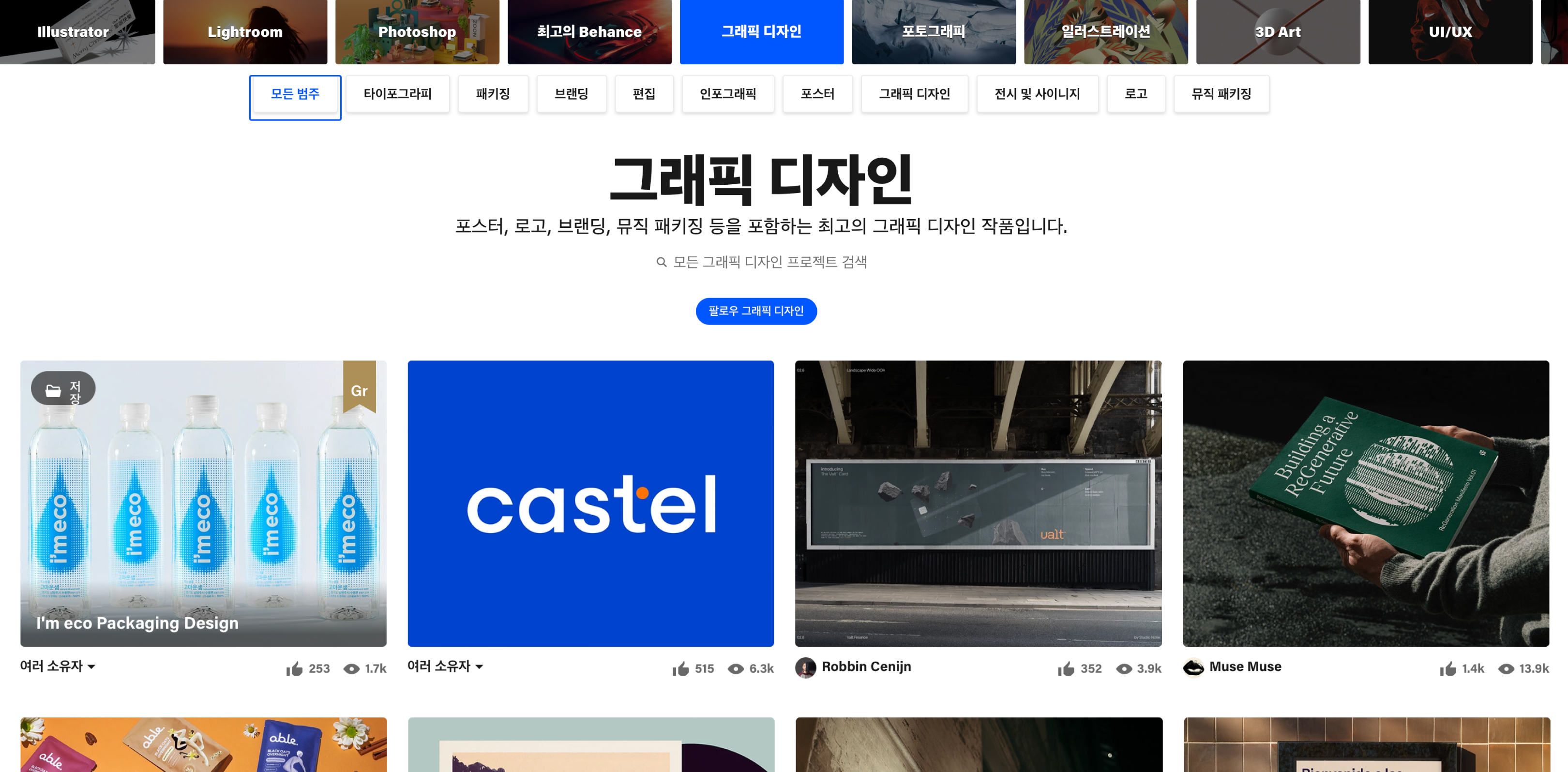The image size is (1568, 772).
Task: Open the UI/UX gallery
Action: click(x=1450, y=31)
